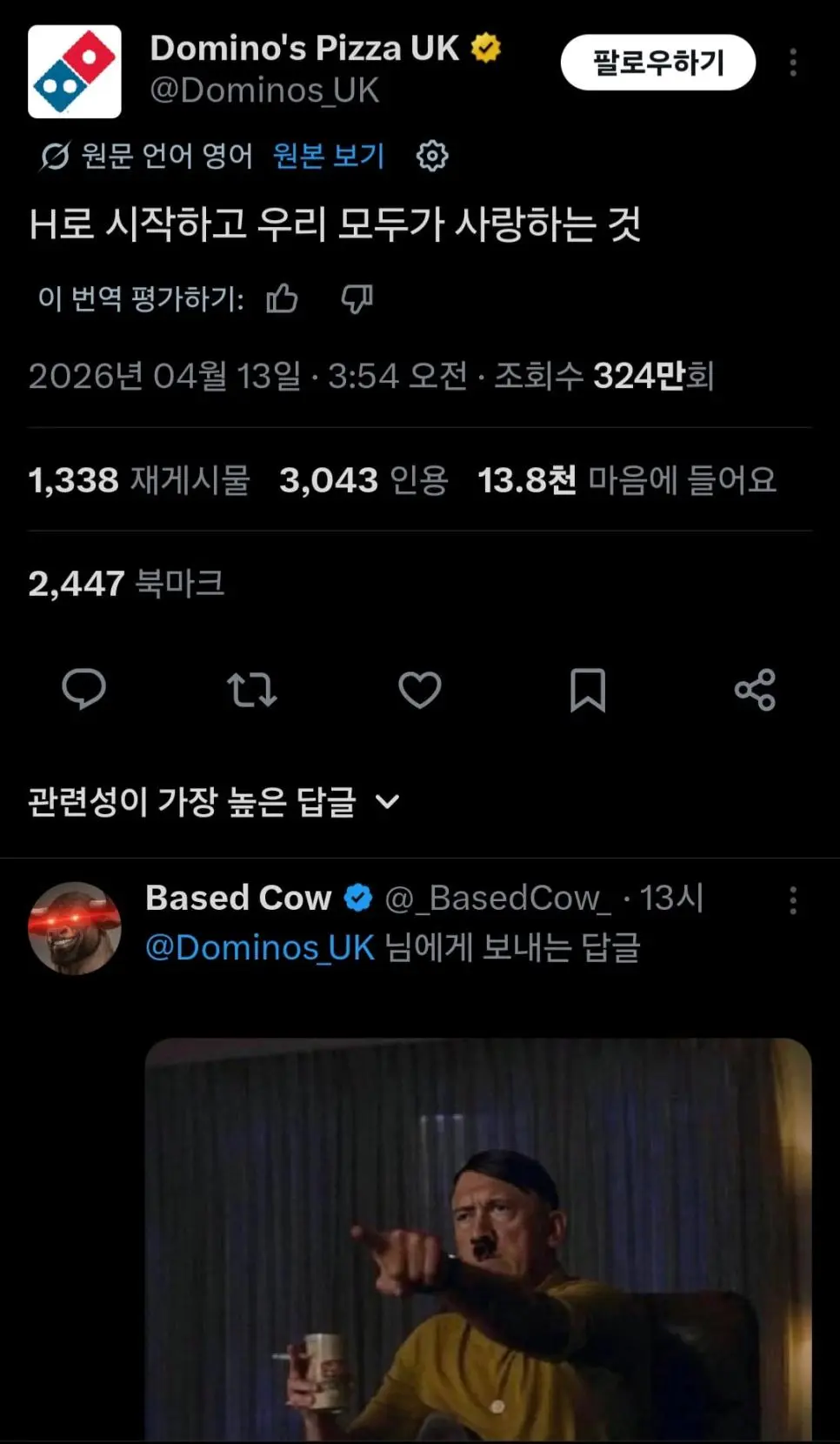Reply to the Domino's Pizza UK tweet
Screen dimensions: 840x1444
(x=84, y=691)
